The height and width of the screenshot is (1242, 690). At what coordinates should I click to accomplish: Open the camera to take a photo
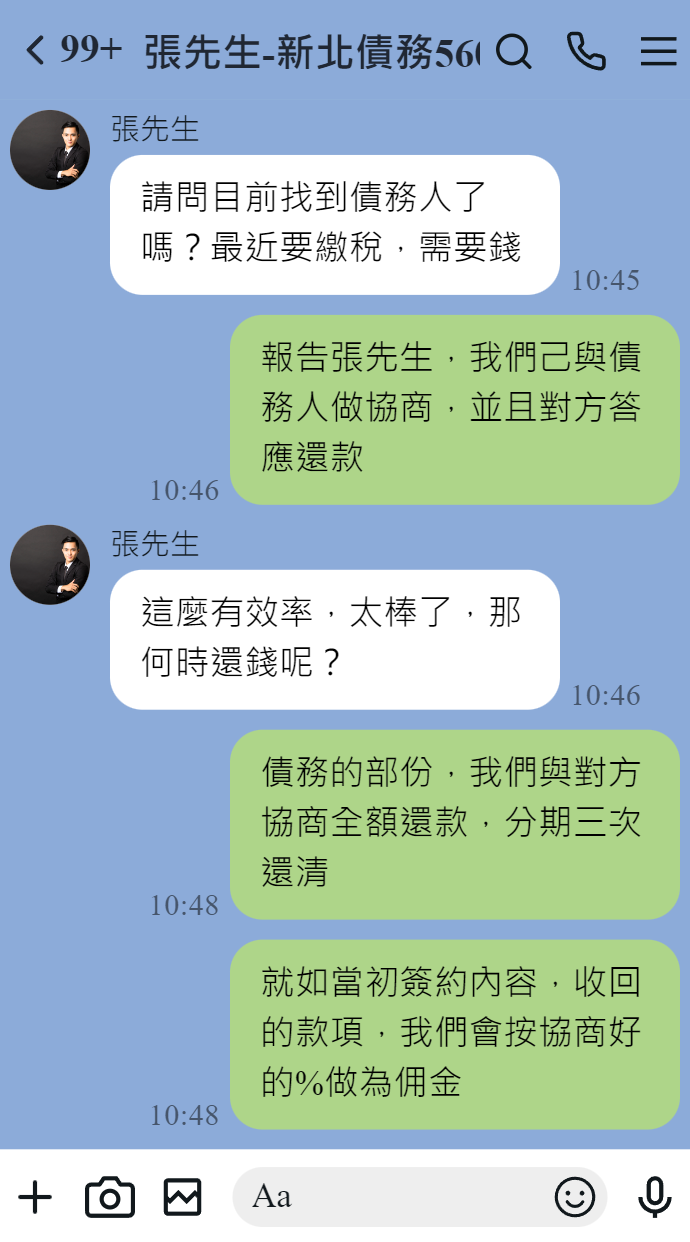[110, 1197]
